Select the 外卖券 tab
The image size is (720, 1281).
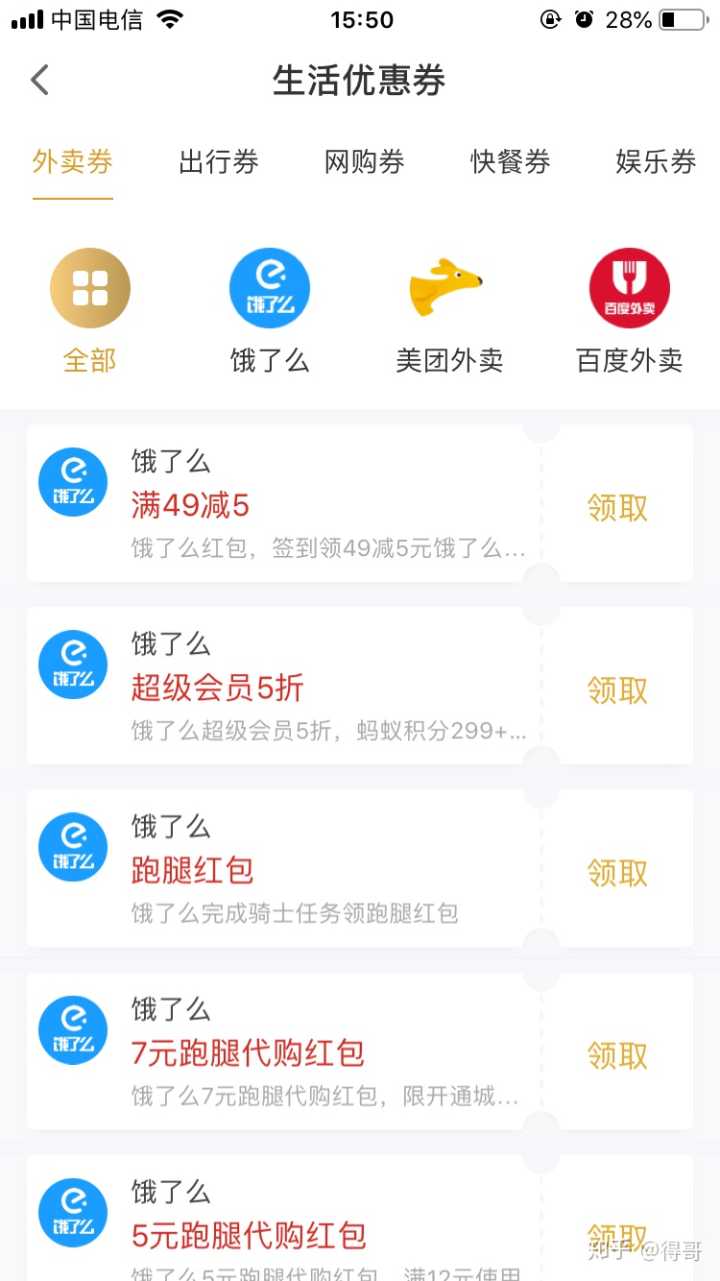coord(72,162)
